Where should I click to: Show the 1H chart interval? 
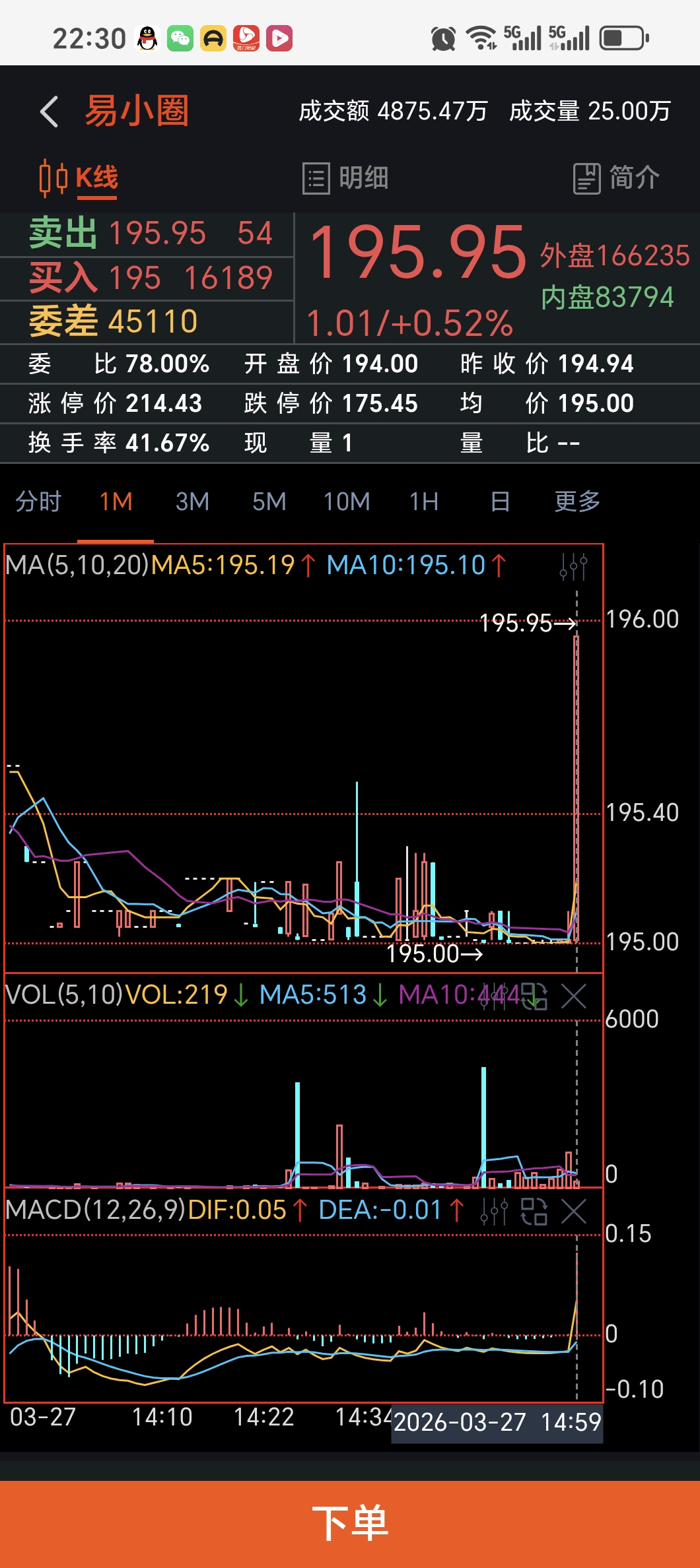[x=424, y=502]
